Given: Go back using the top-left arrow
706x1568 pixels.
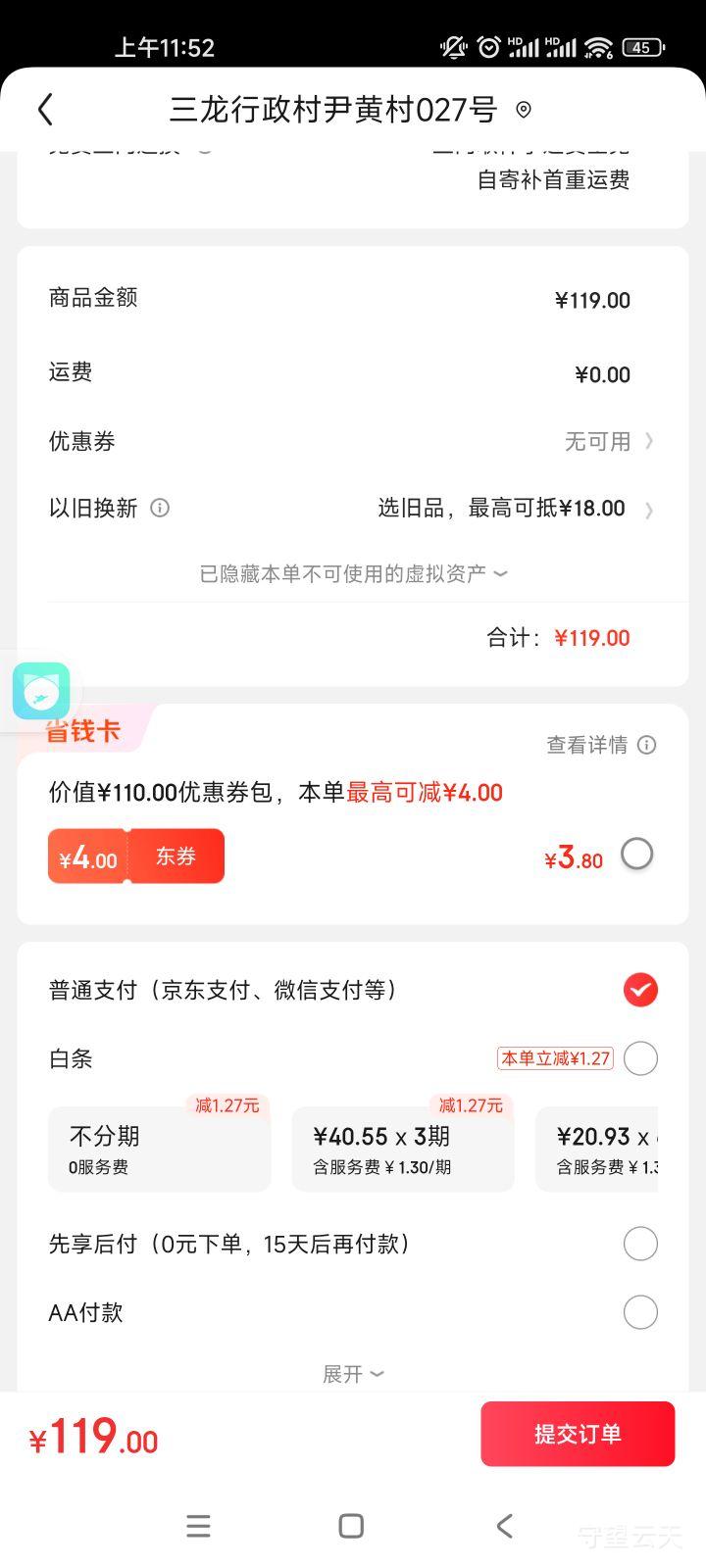Looking at the screenshot, I should pyautogui.click(x=45, y=110).
